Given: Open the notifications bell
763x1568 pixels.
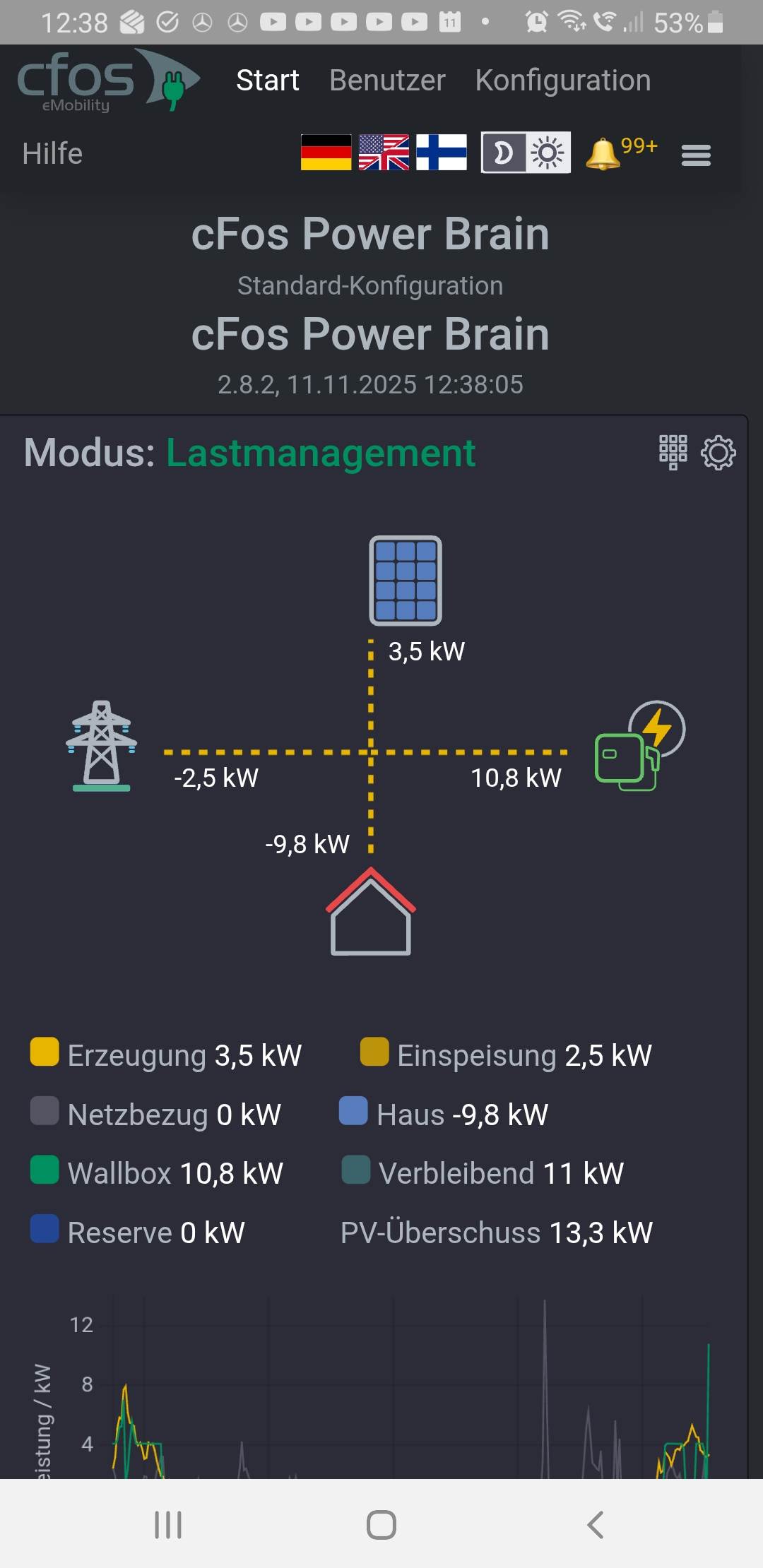Looking at the screenshot, I should coord(603,153).
